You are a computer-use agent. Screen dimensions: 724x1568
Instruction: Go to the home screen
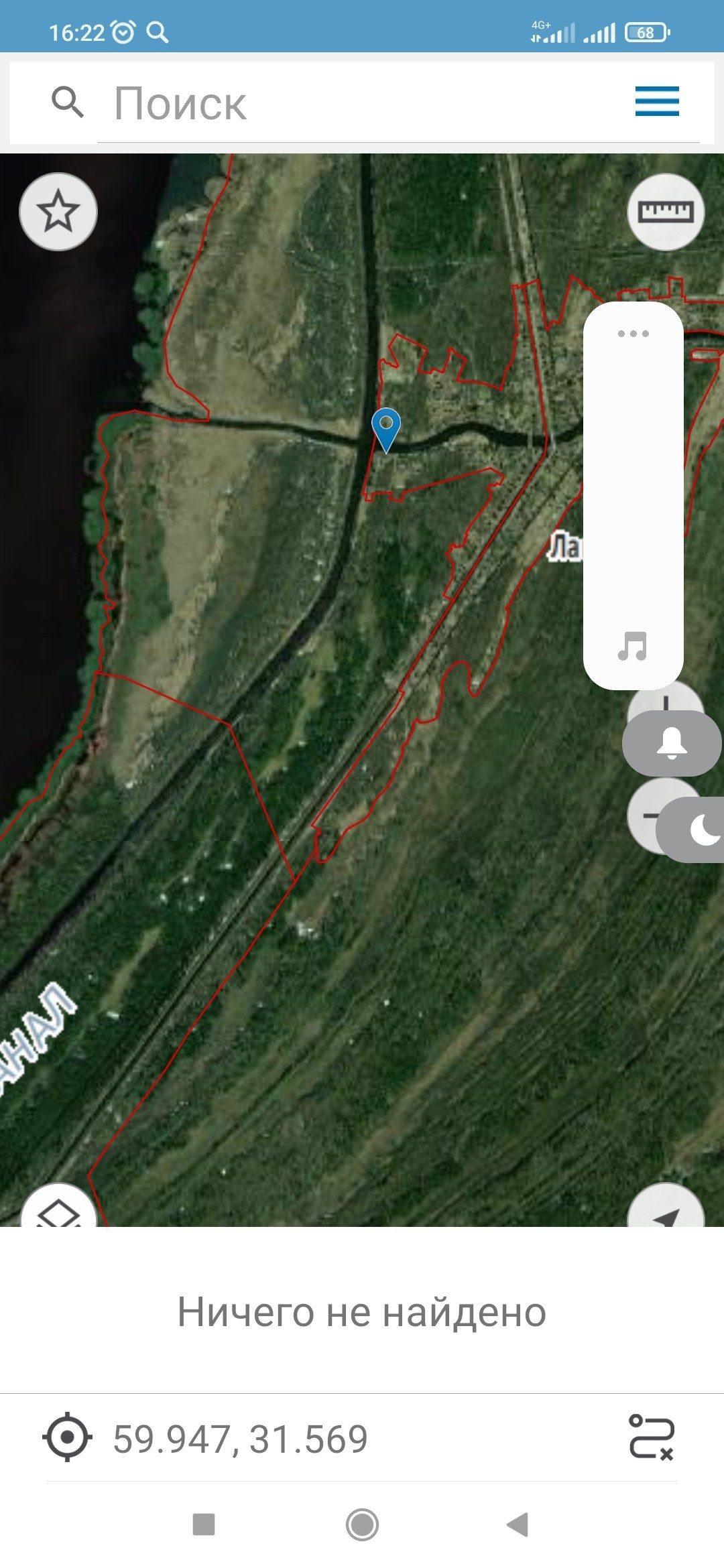point(362,1524)
